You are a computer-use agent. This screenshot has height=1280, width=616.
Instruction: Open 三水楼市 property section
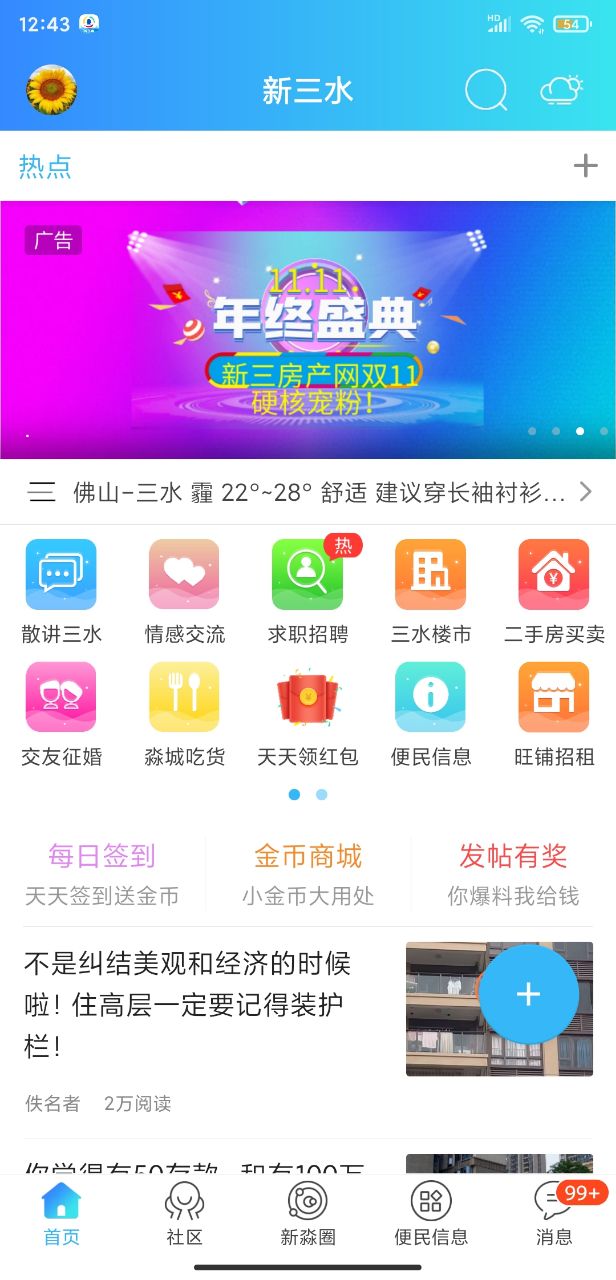(431, 592)
